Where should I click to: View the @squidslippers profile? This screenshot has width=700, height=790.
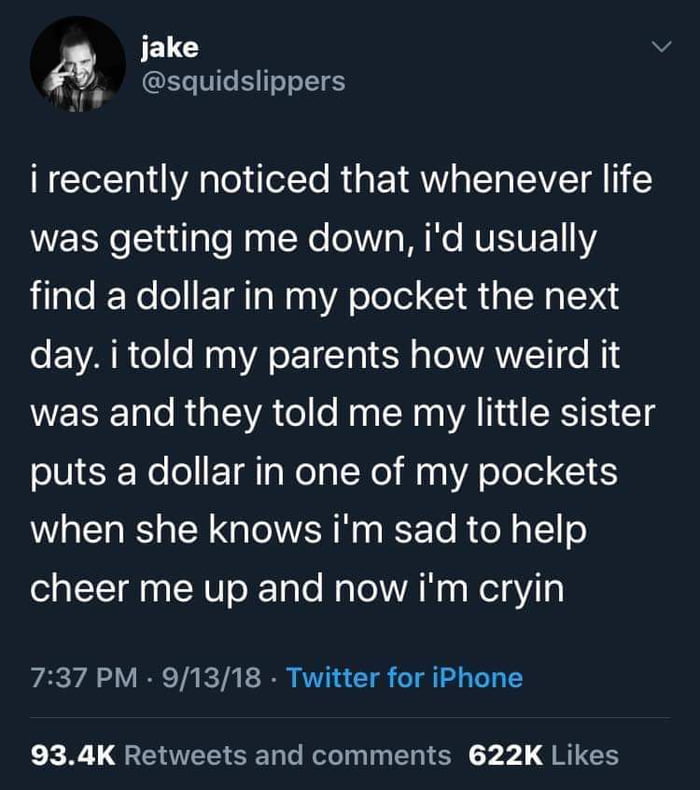click(x=243, y=82)
